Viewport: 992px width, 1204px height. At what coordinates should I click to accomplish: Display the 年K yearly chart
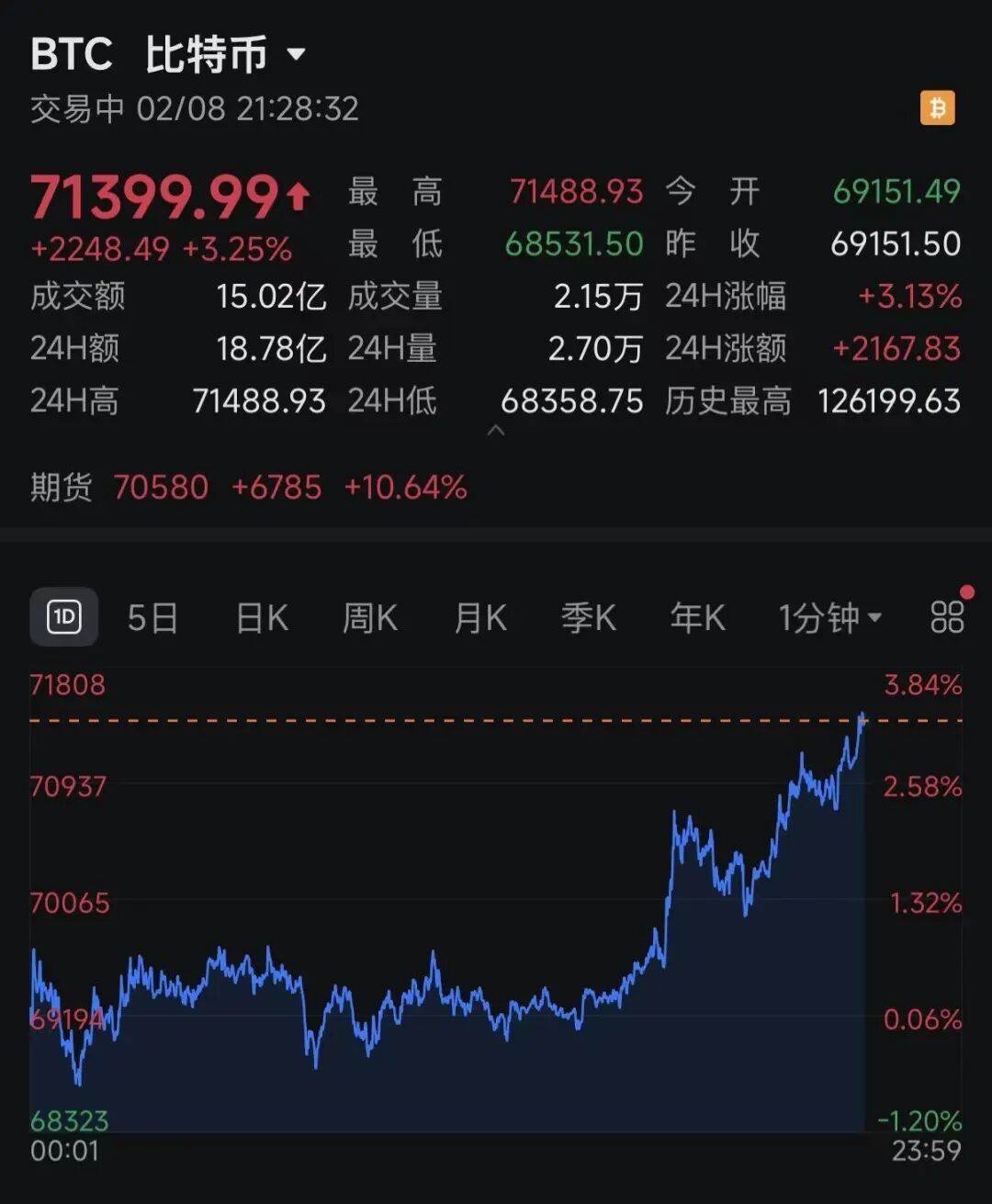coord(698,618)
